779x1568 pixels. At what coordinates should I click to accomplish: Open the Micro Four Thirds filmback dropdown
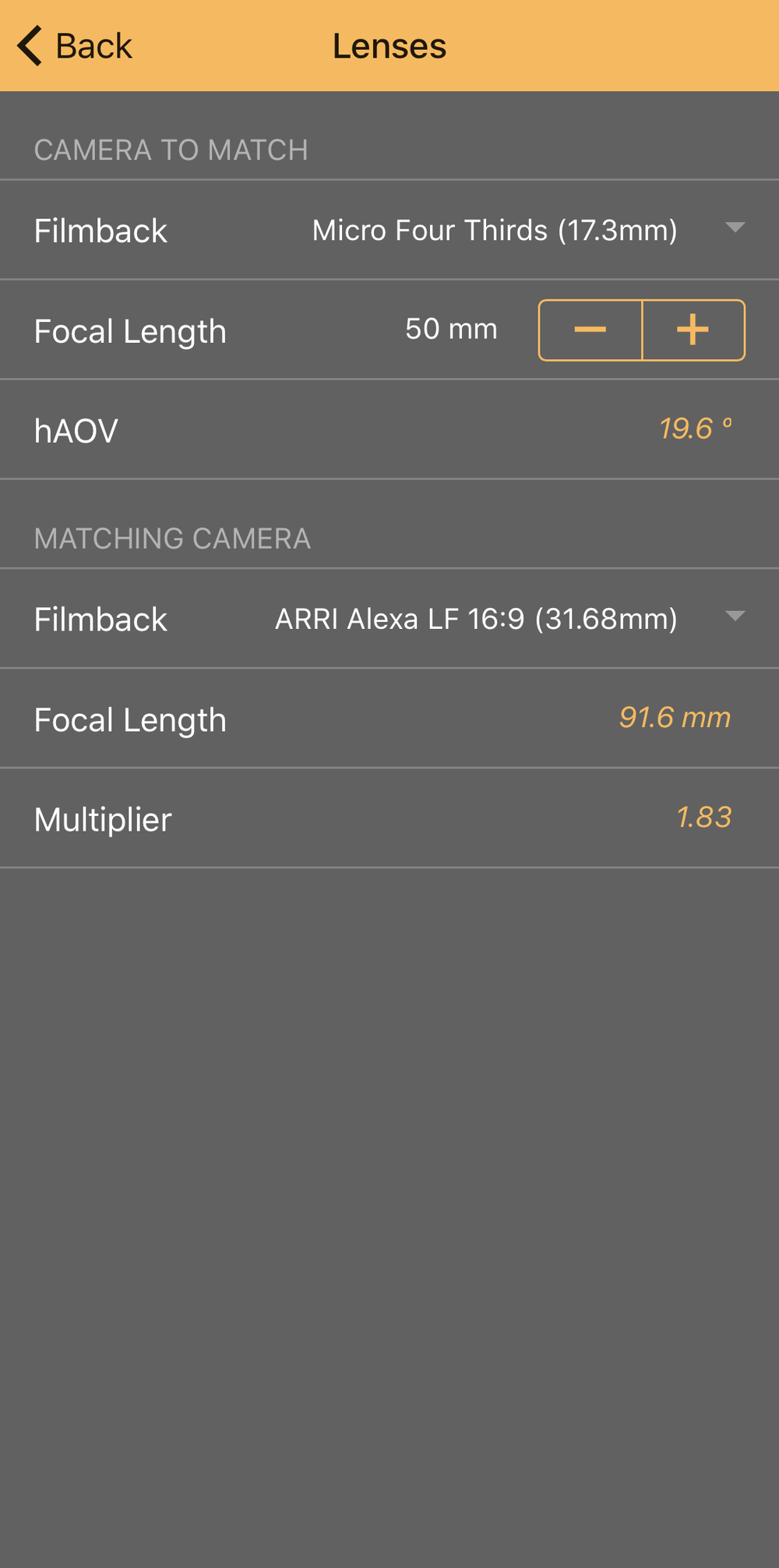point(528,230)
